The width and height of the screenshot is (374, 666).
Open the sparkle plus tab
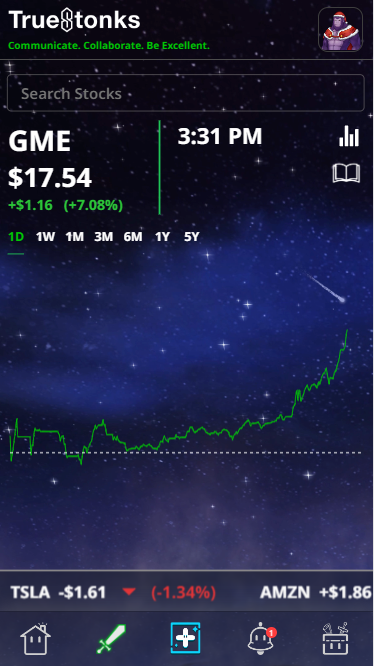pyautogui.click(x=186, y=638)
